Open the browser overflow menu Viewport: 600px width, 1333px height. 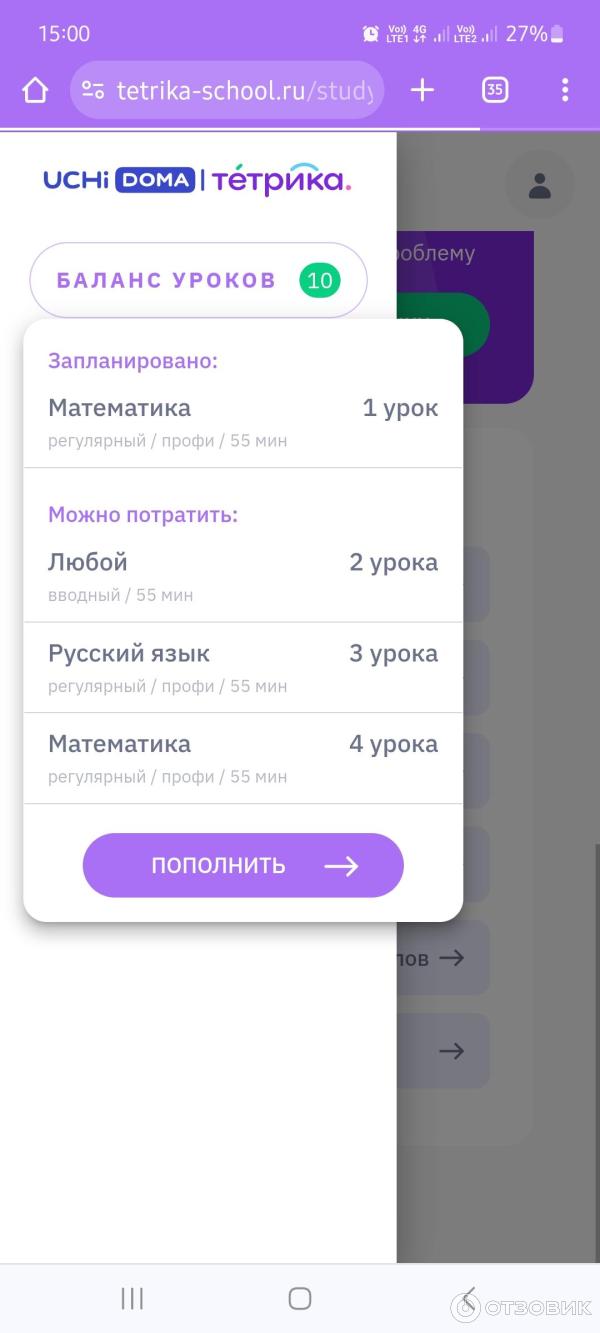[565, 91]
